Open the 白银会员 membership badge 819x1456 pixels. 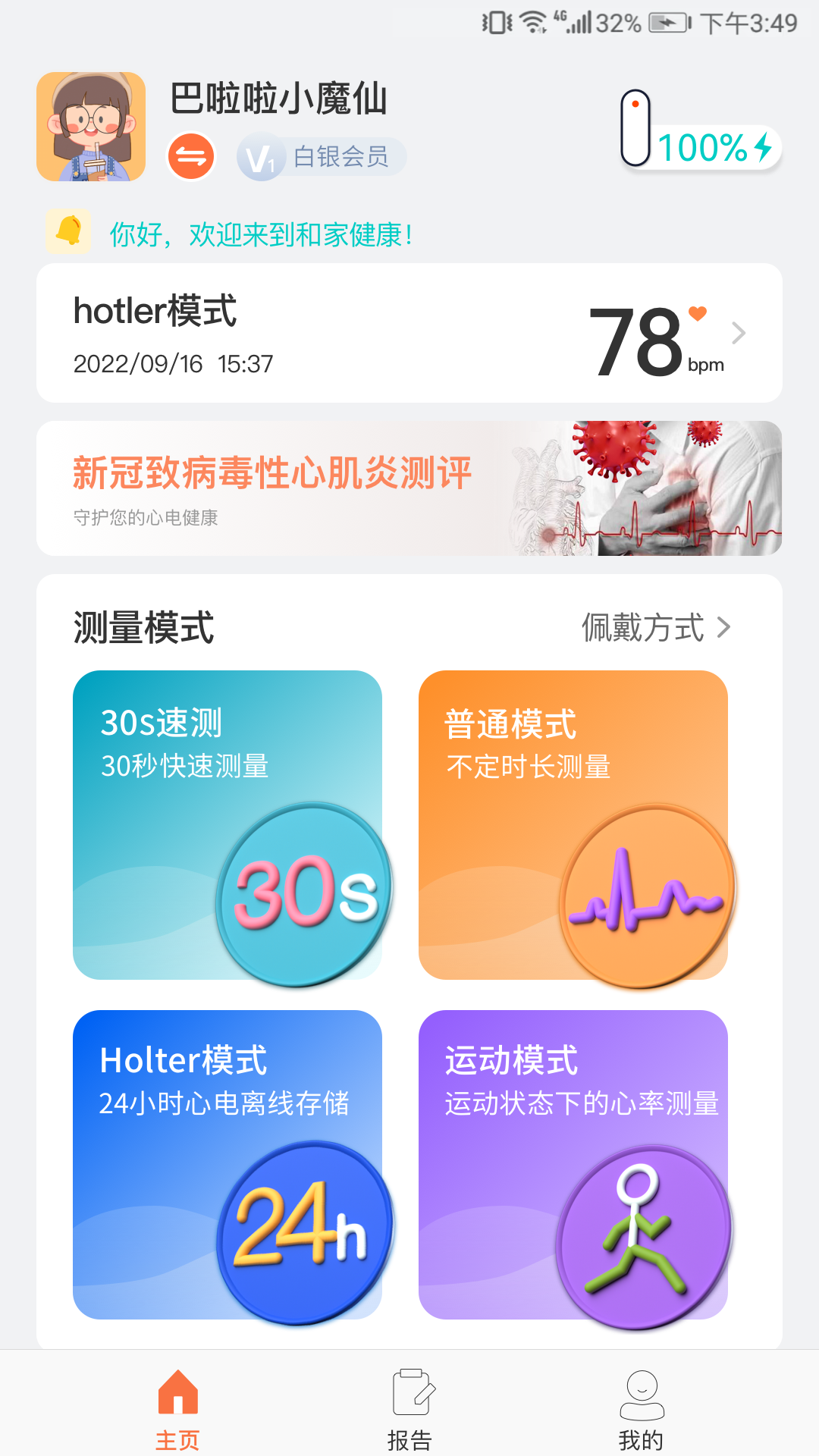[322, 157]
